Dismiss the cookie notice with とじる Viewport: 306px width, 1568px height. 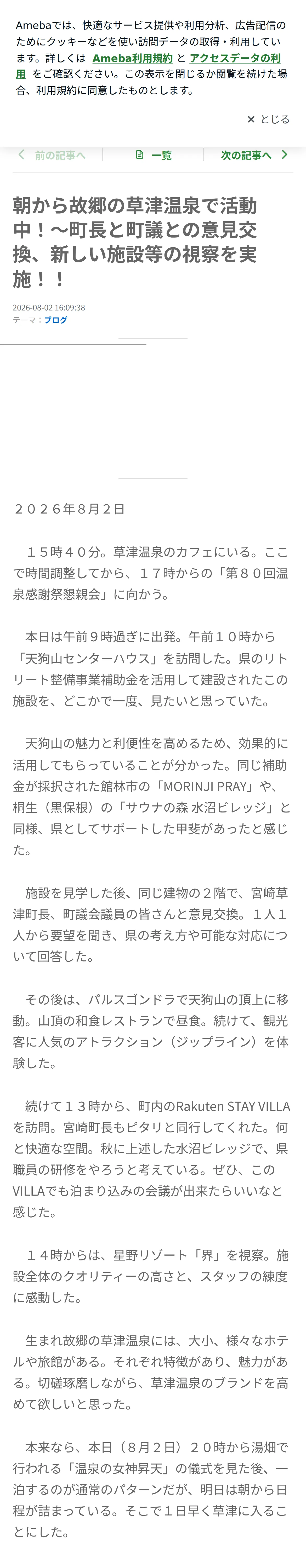point(268,119)
